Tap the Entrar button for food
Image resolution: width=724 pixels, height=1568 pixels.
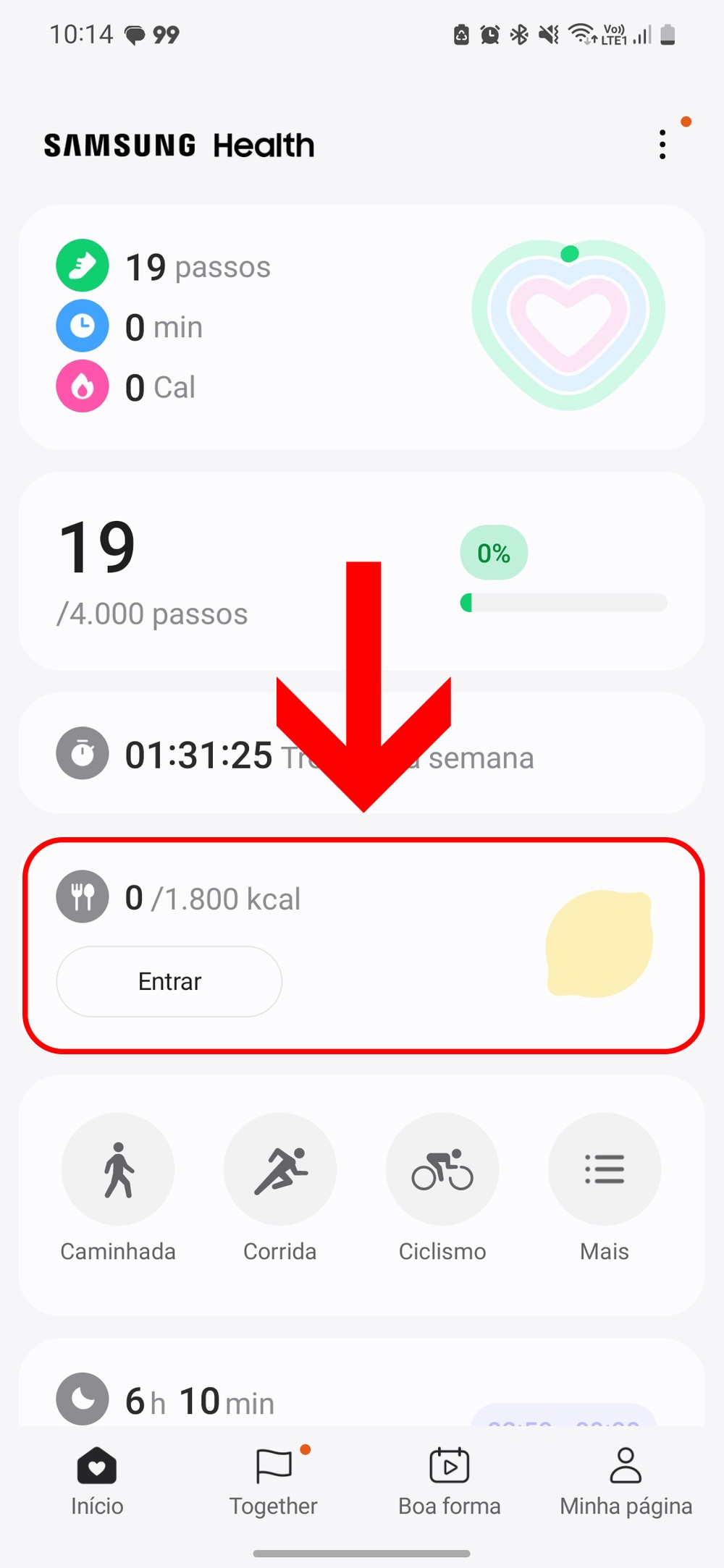coord(169,981)
